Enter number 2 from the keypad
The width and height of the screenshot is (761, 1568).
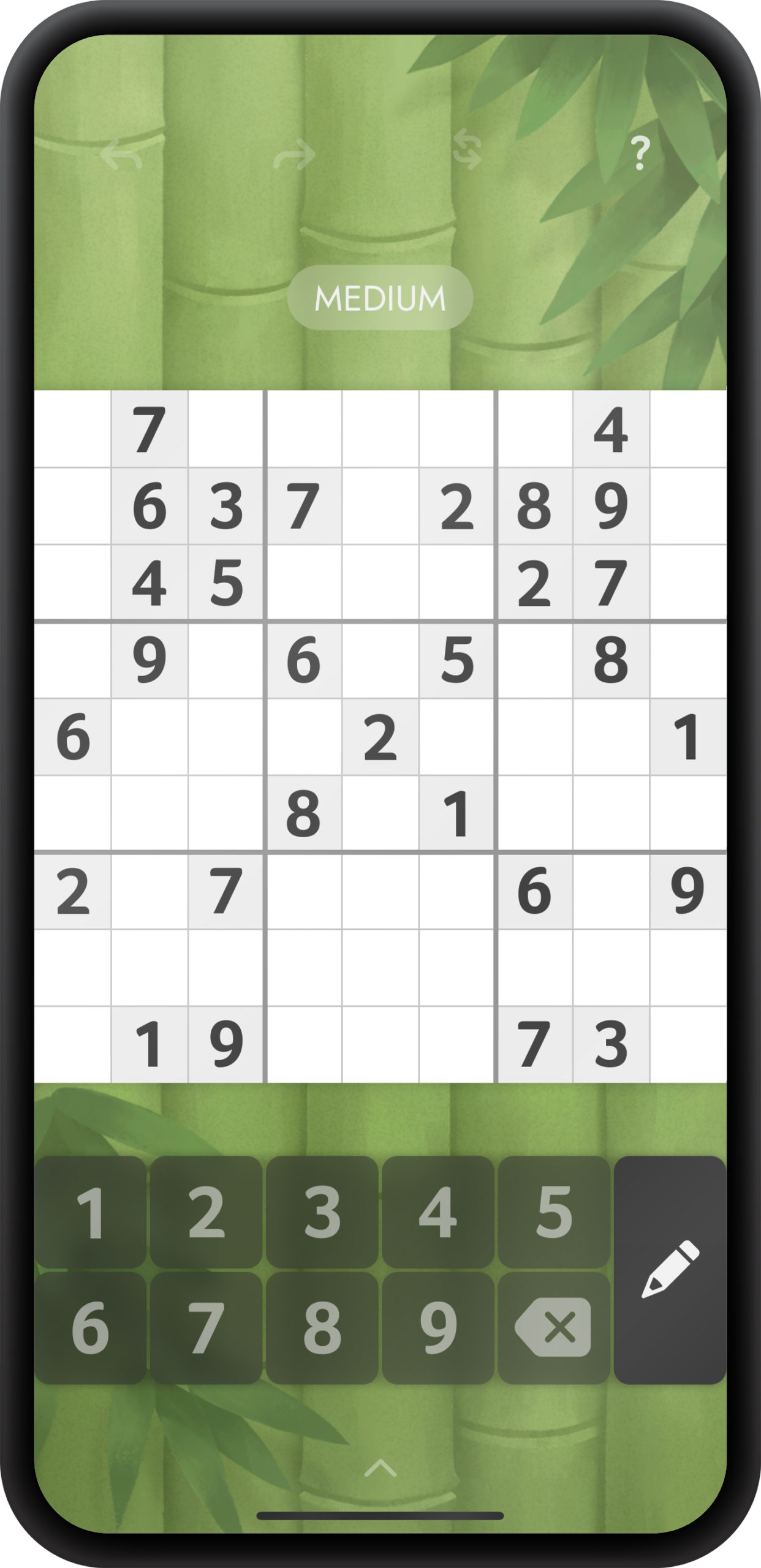[206, 1212]
